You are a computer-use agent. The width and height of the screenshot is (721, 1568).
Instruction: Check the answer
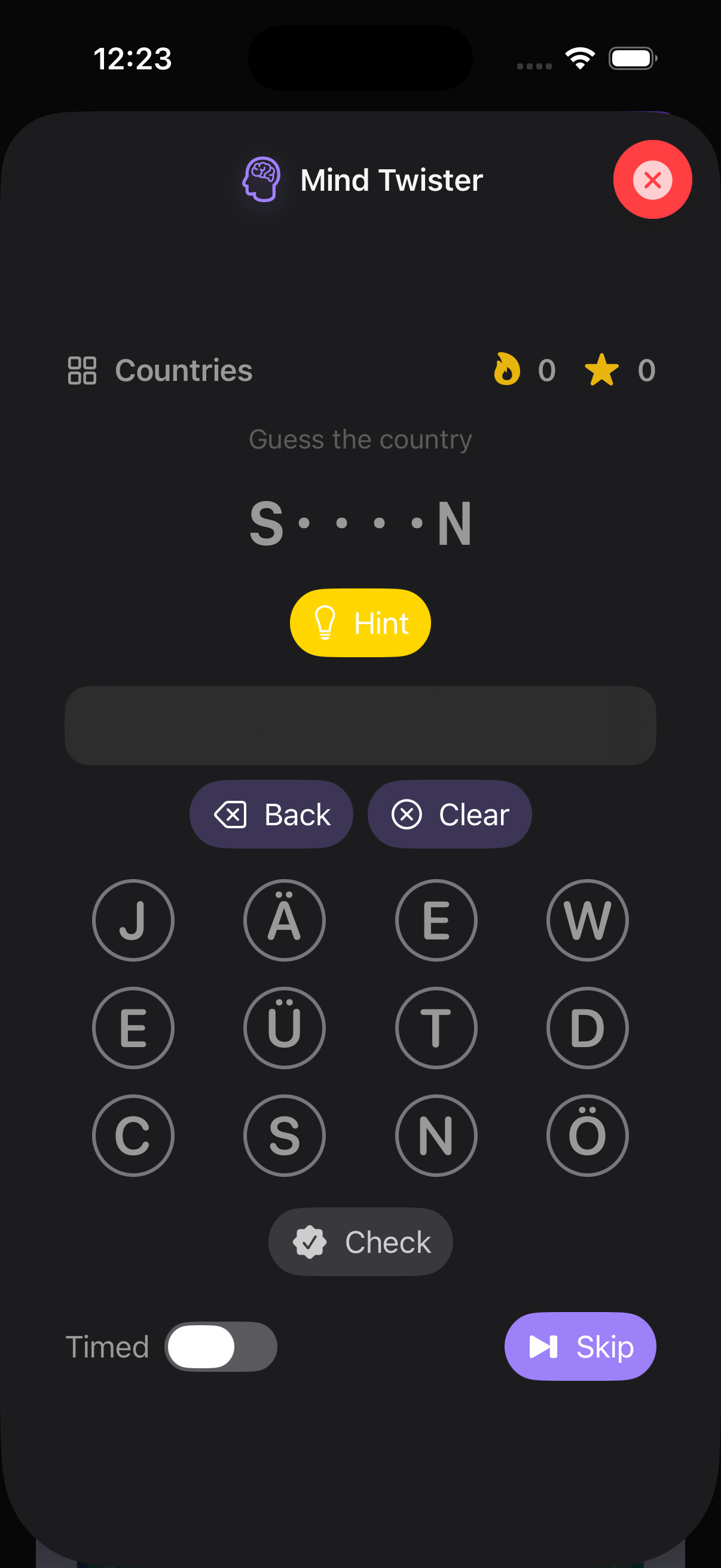point(360,1241)
